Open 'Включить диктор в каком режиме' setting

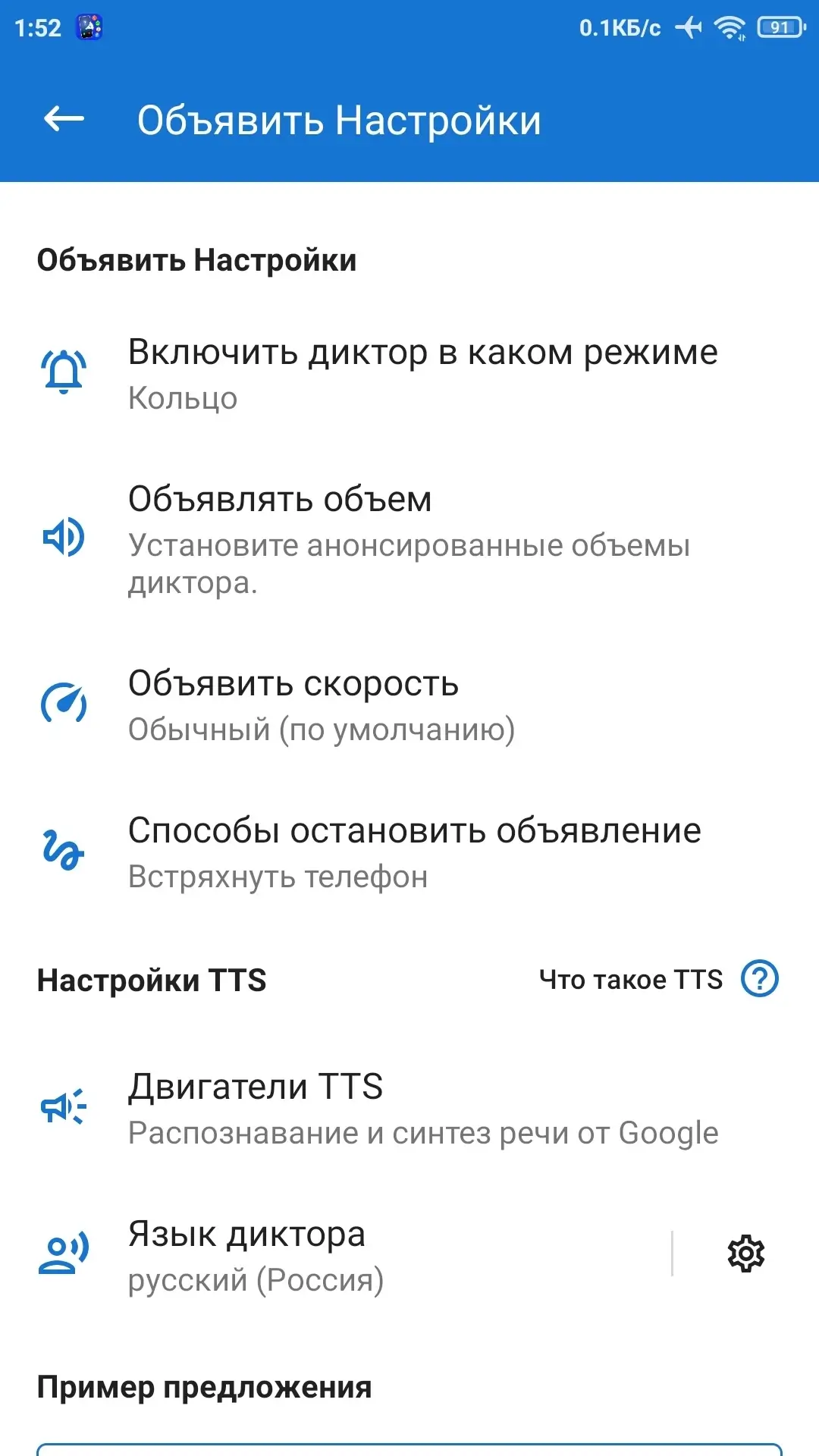click(x=409, y=374)
